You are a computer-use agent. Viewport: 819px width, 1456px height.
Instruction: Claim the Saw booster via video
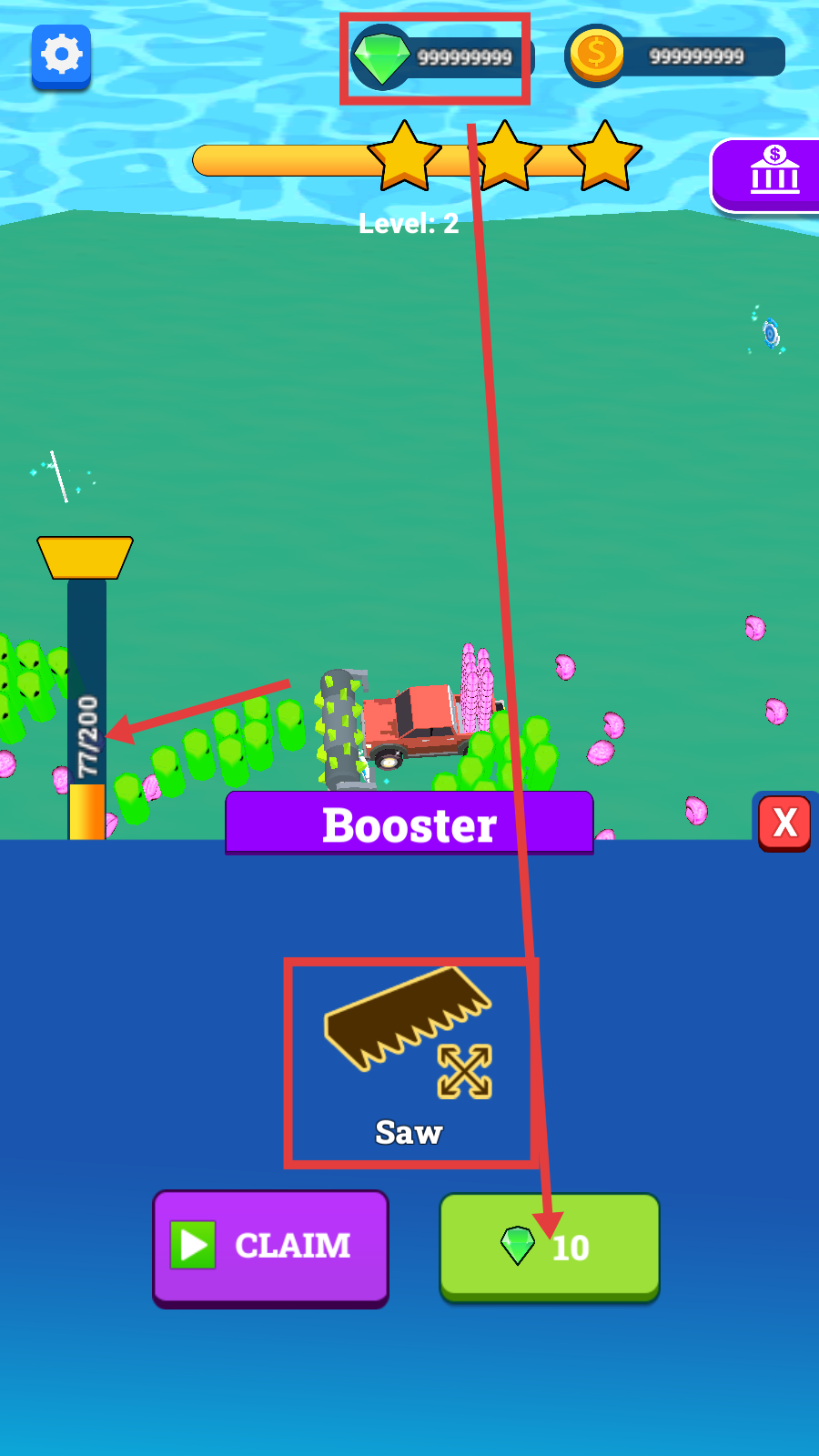270,1246
